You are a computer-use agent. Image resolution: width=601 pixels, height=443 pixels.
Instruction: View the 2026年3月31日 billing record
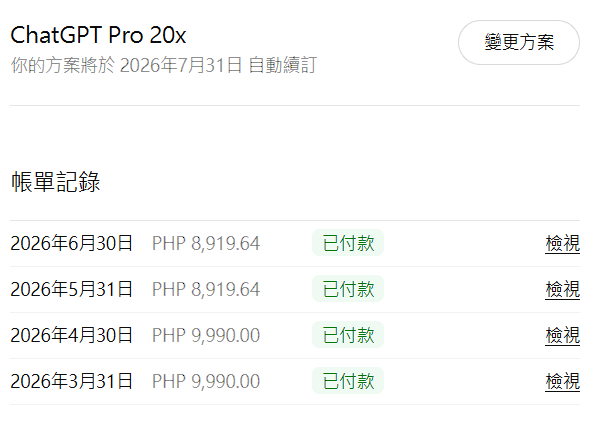click(562, 381)
